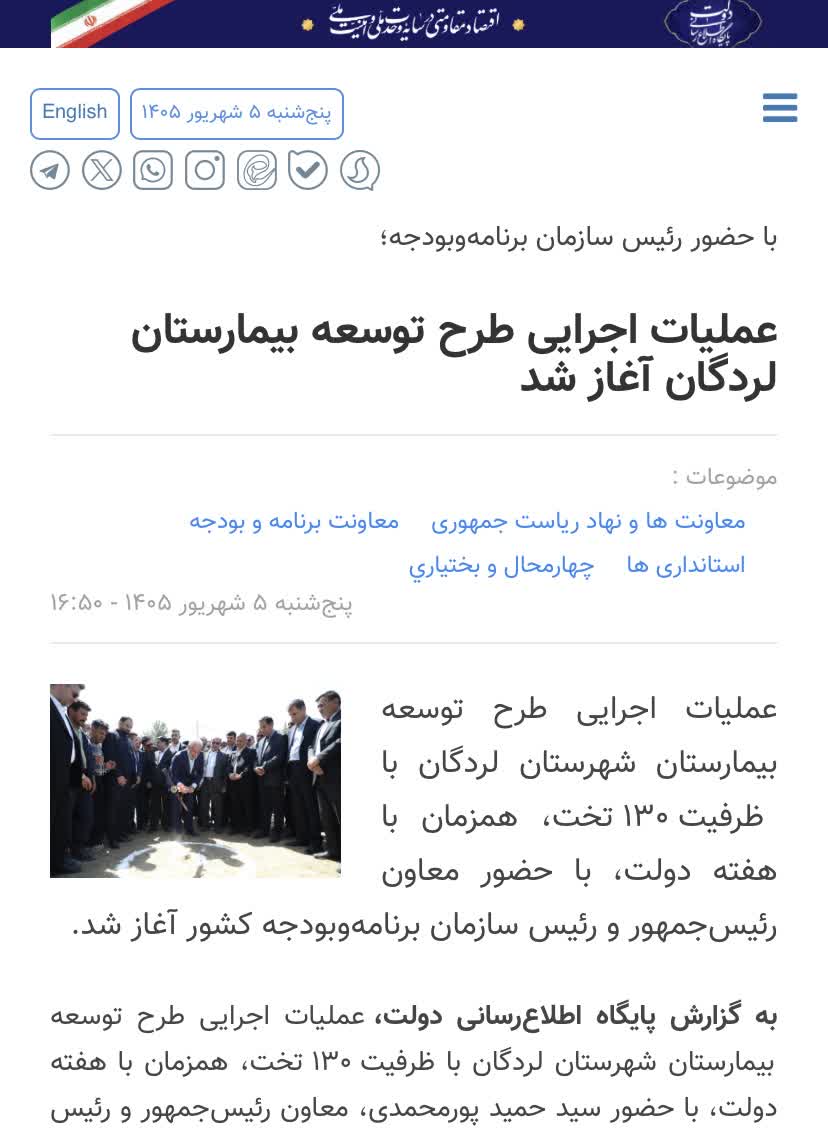Open the WhatsApp icon
This screenshot has height=1140, width=828.
tap(153, 171)
